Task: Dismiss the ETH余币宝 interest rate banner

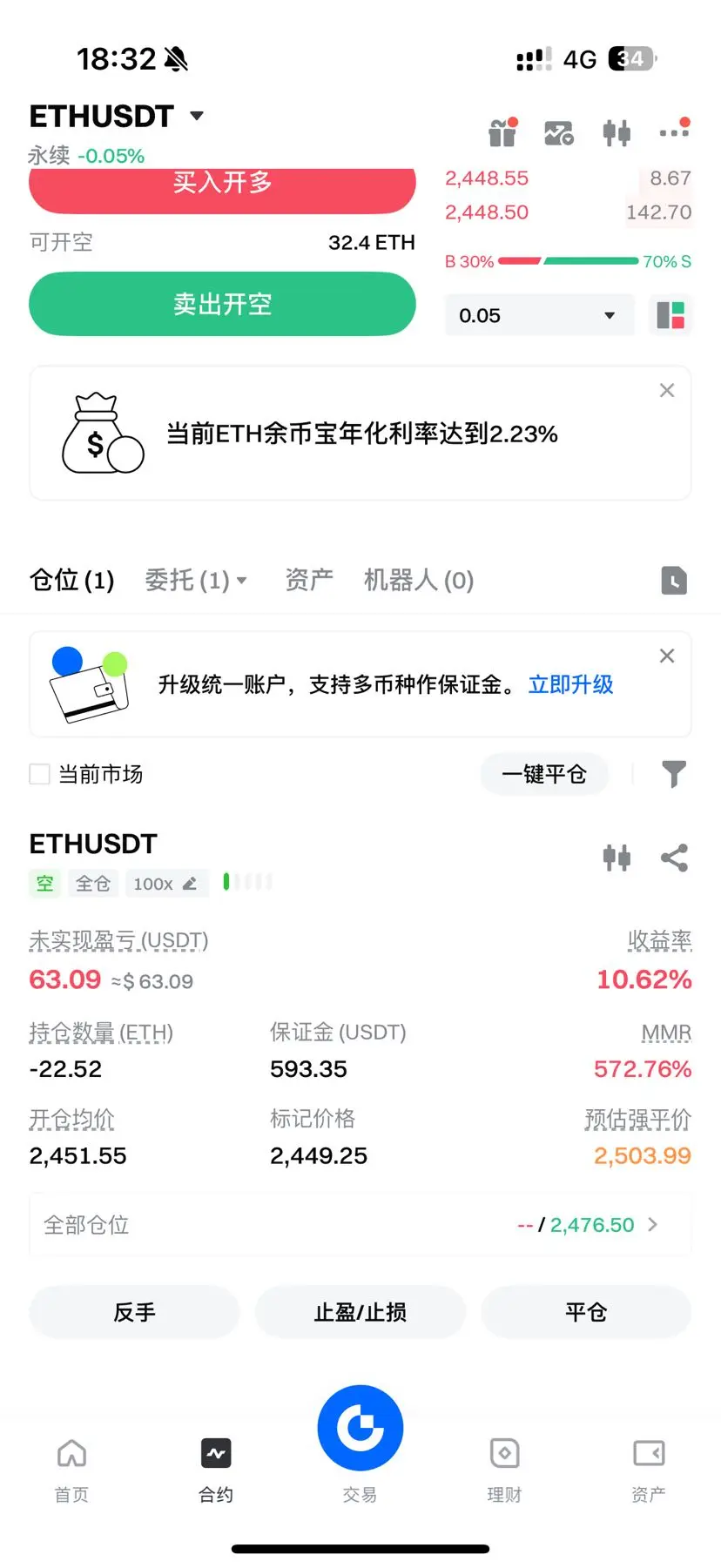Action: [667, 390]
